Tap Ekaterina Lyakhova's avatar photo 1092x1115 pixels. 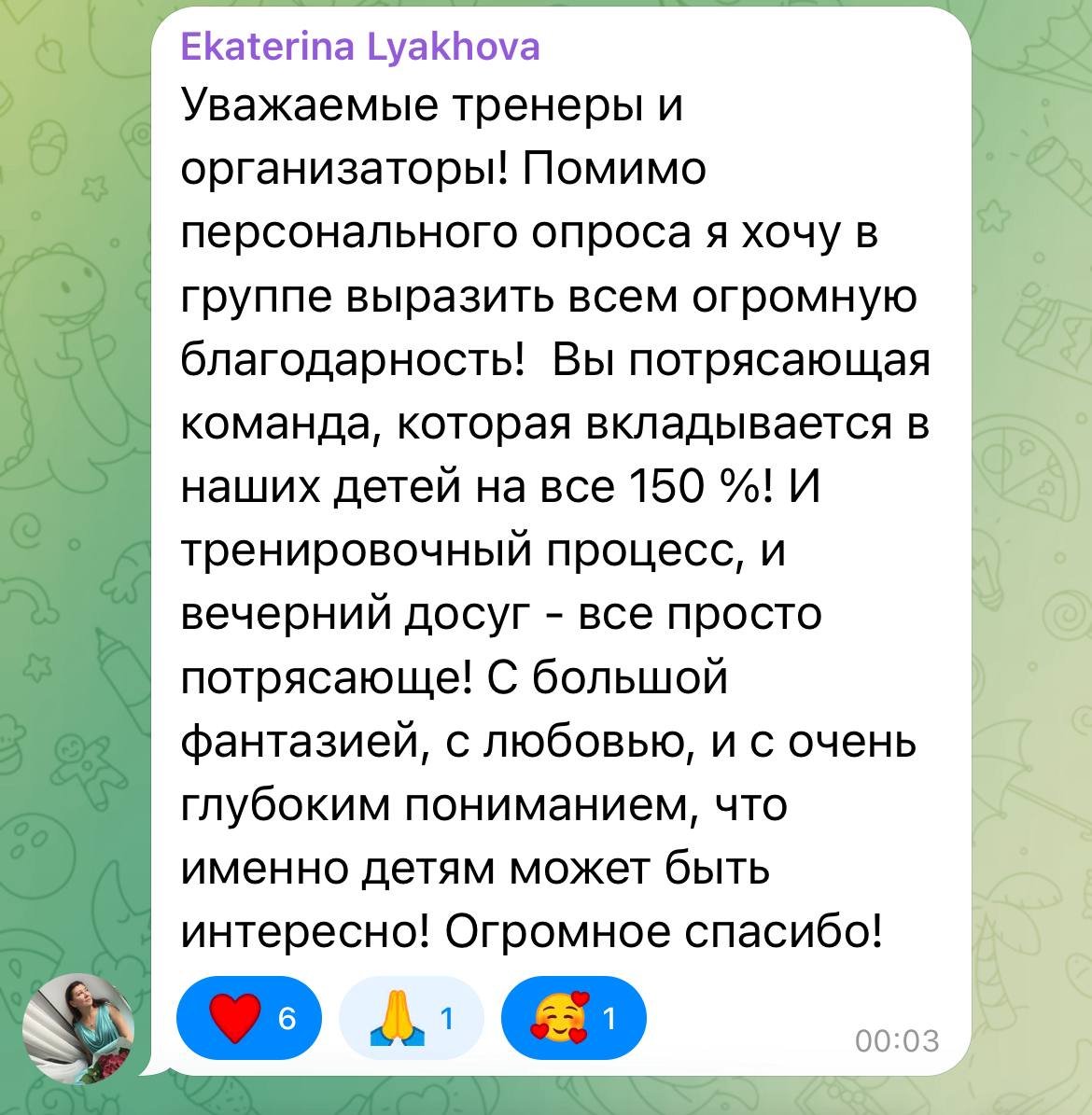point(78,1028)
